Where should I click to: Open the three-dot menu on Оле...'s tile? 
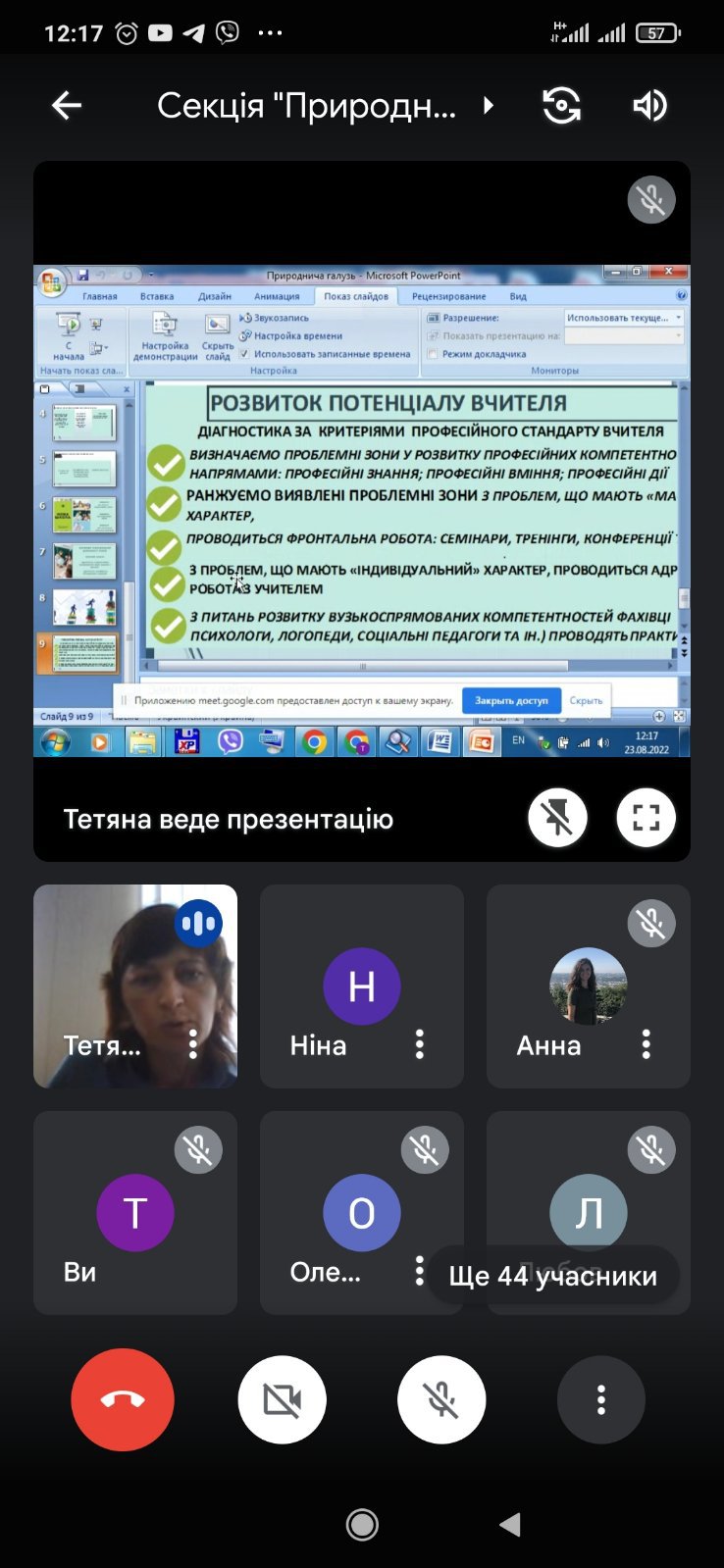420,1271
